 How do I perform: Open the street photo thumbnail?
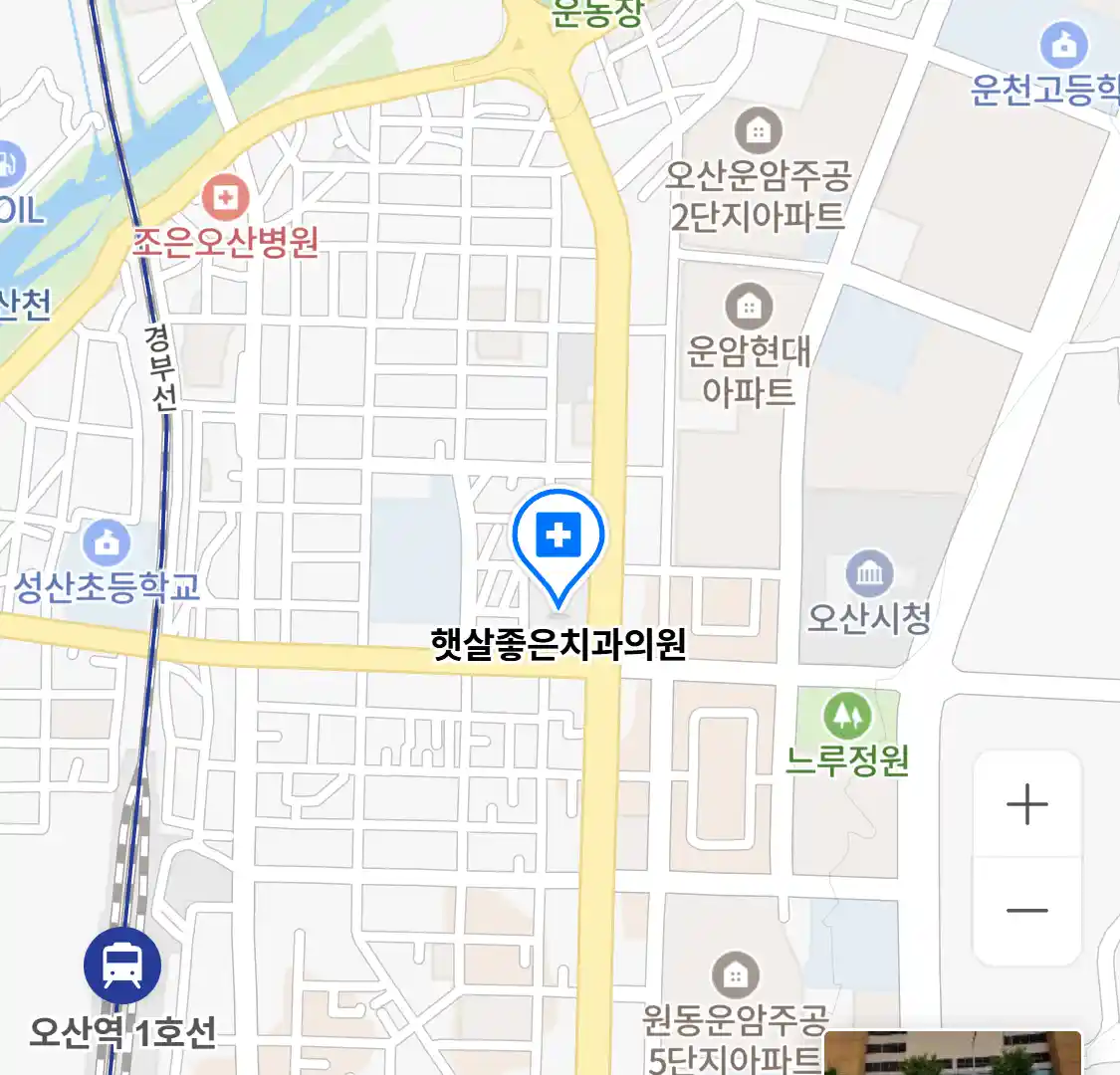pyautogui.click(x=953, y=1053)
